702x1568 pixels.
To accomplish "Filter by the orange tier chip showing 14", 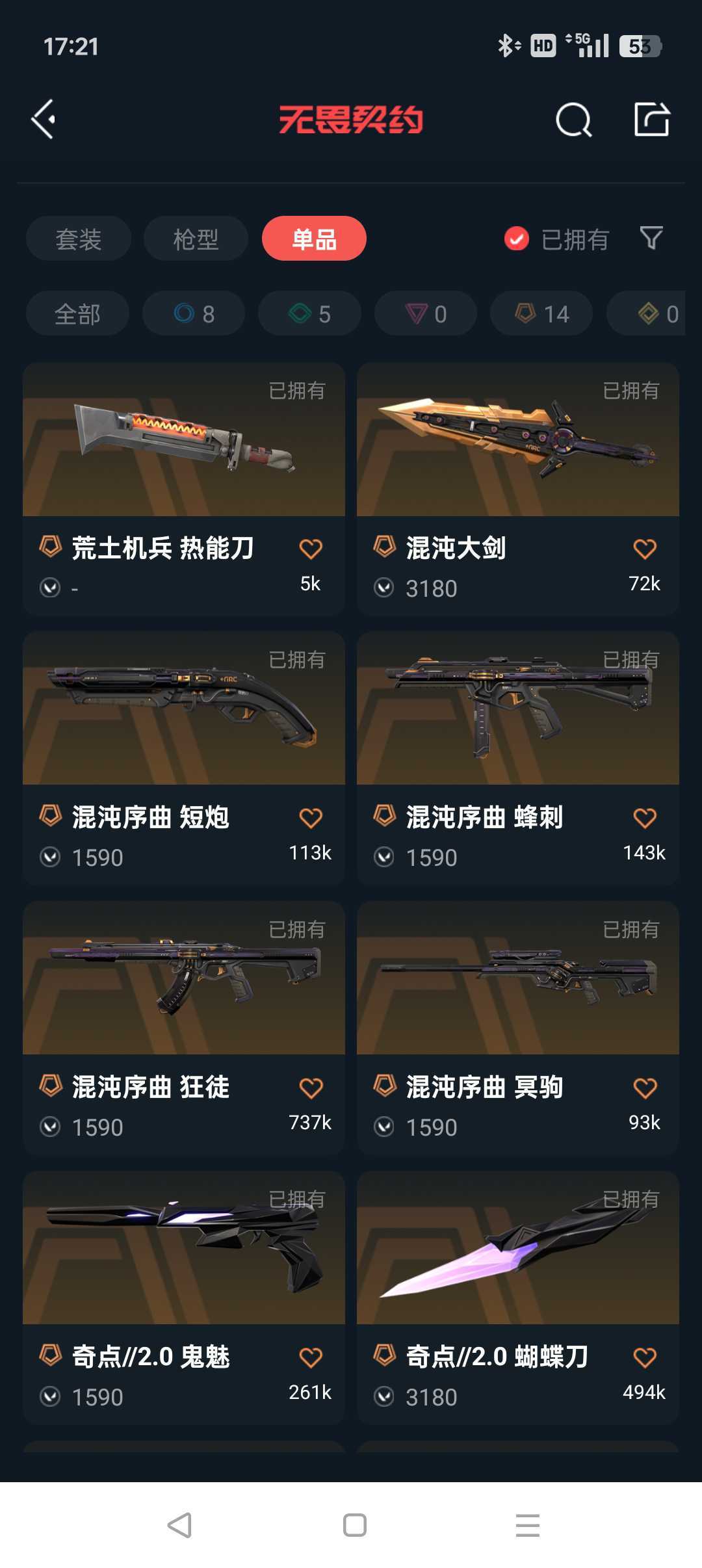I will coord(541,313).
